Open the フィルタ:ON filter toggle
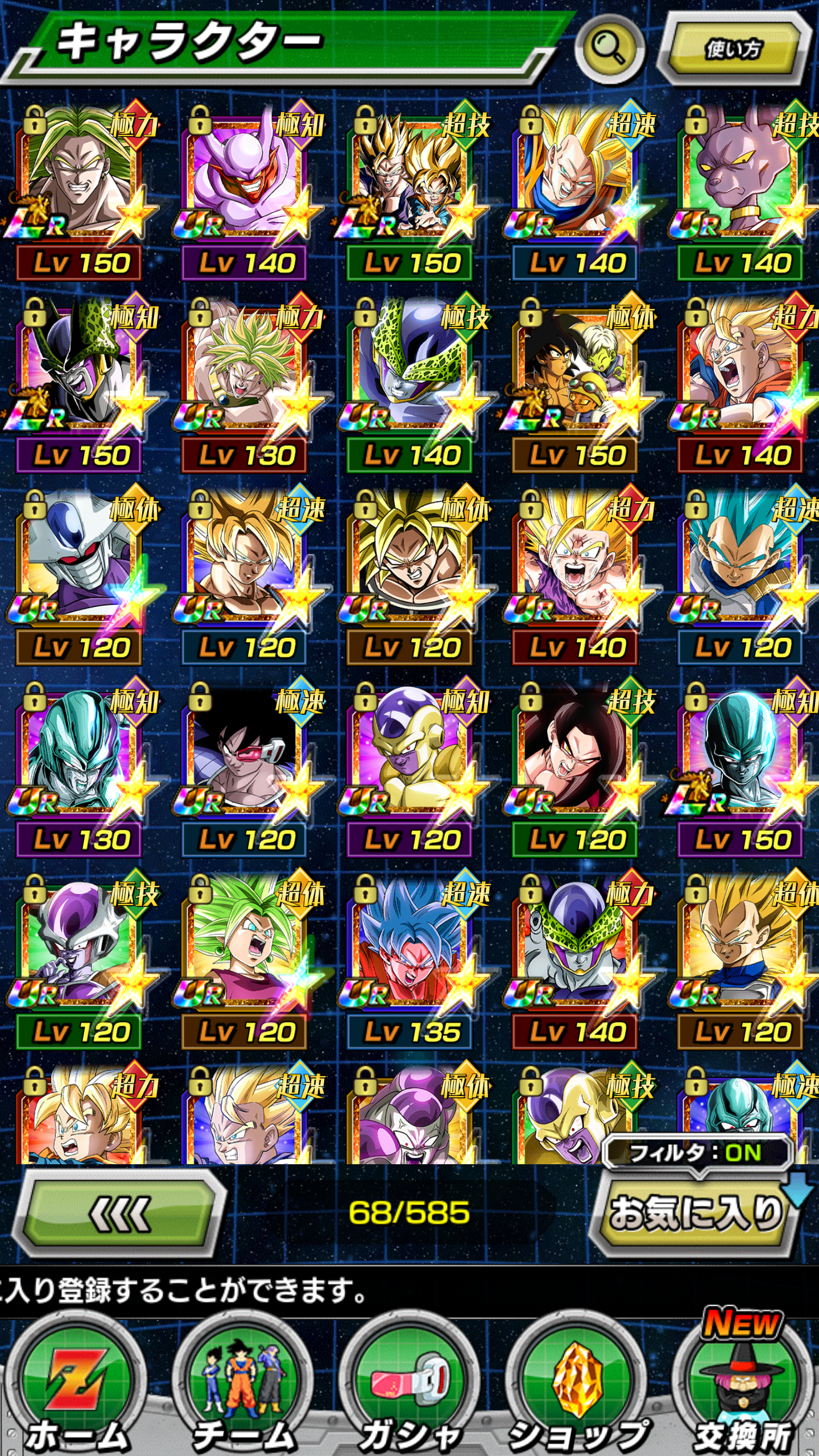Screen dimensions: 819x1456 coord(696,1153)
